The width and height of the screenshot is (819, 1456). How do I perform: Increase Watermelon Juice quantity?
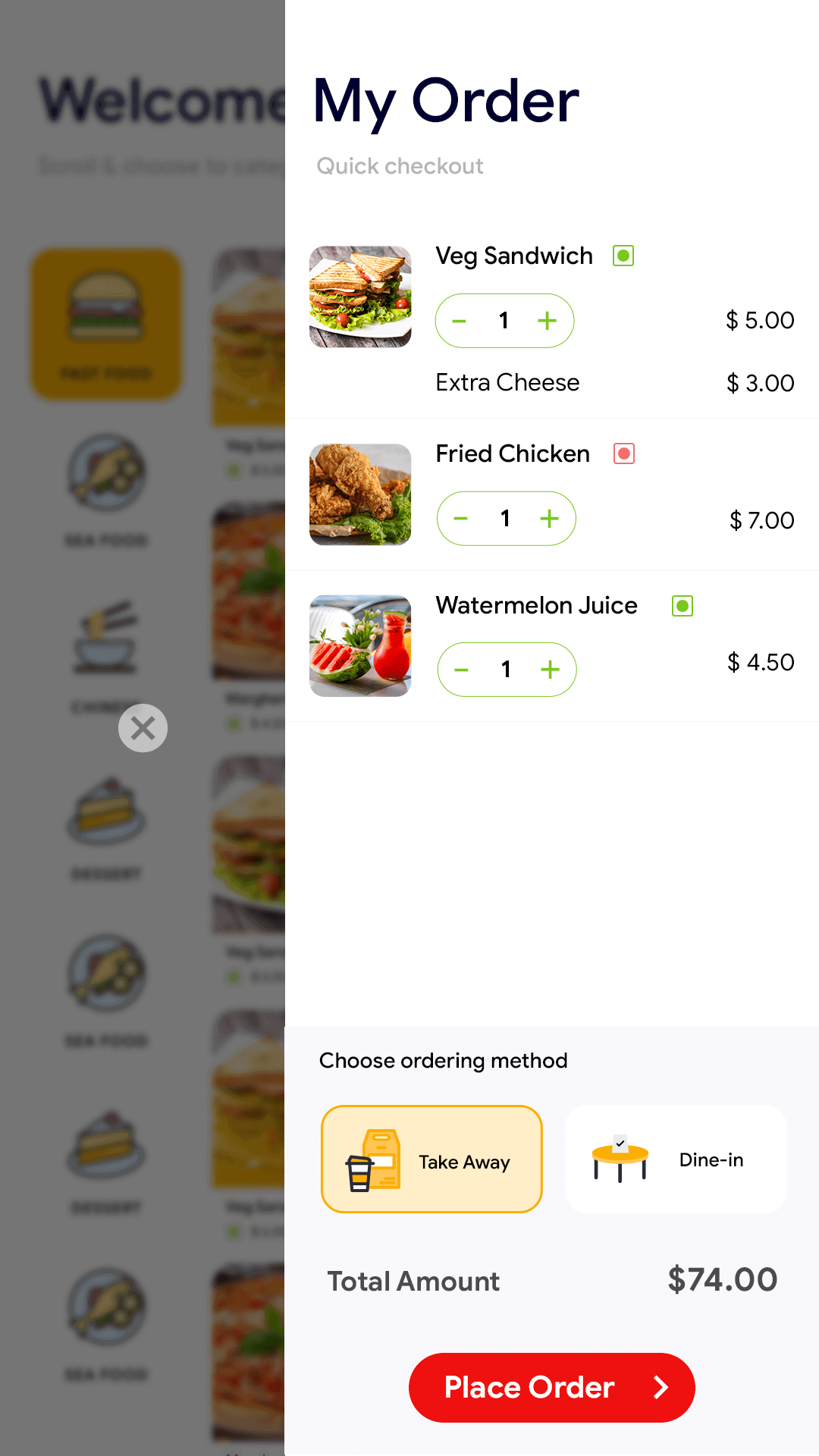tap(551, 670)
